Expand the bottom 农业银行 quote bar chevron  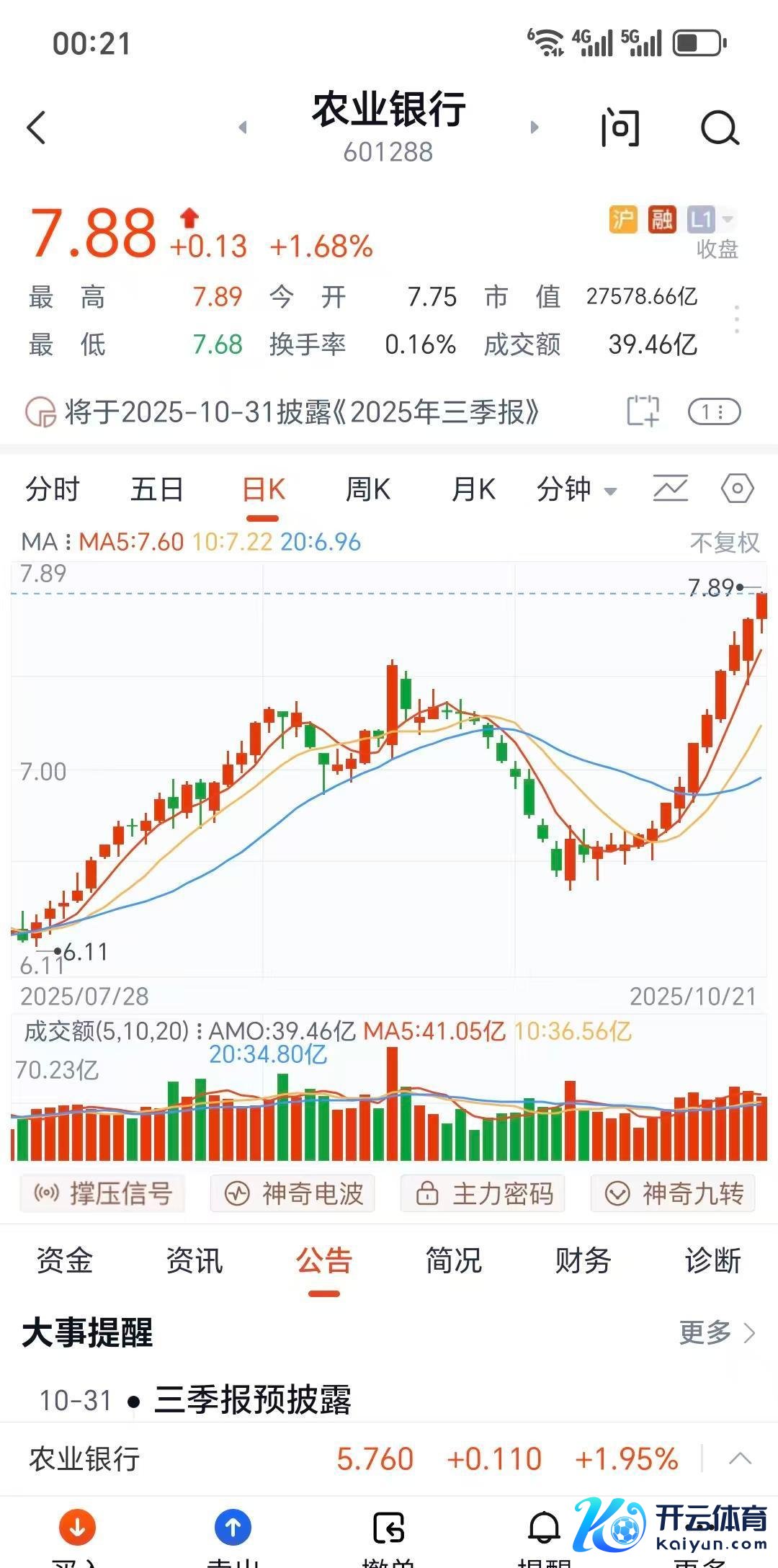[740, 1459]
